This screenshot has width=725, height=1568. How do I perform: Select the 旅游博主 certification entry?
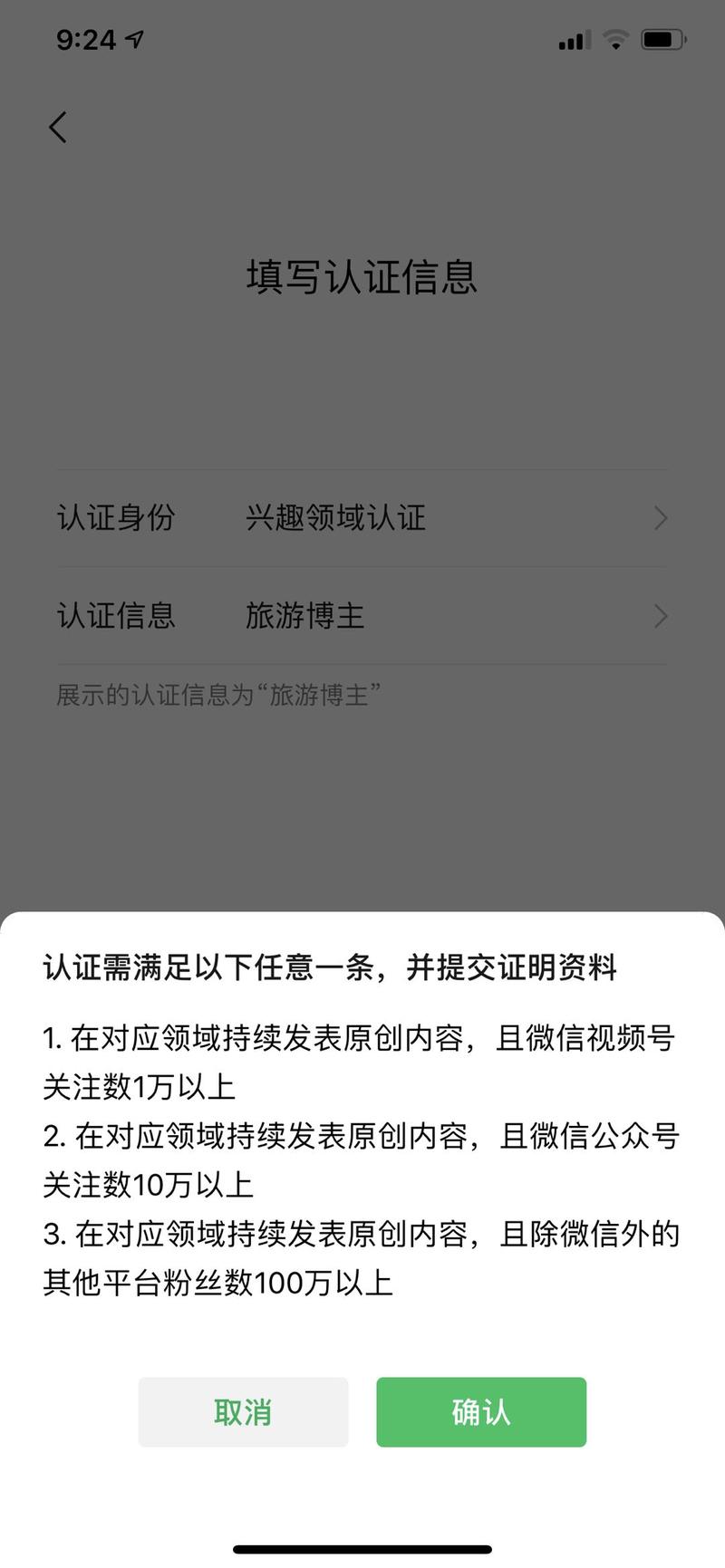pyautogui.click(x=304, y=617)
